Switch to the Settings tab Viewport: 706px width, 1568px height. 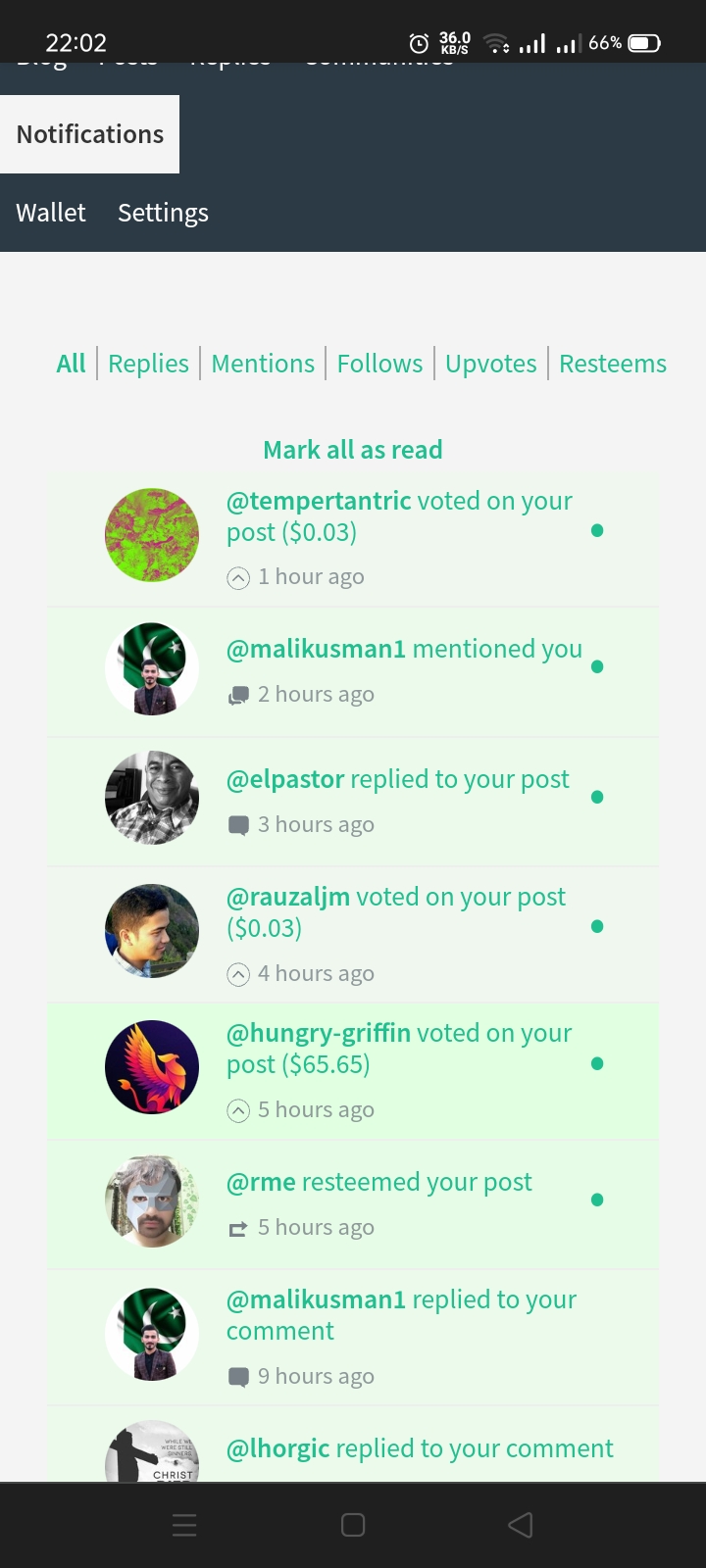(163, 213)
